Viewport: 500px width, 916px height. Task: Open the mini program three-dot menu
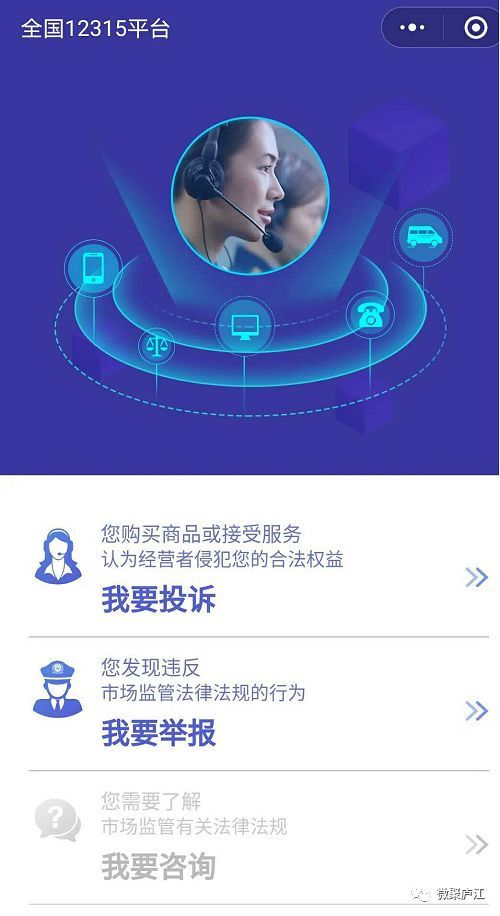(x=412, y=27)
